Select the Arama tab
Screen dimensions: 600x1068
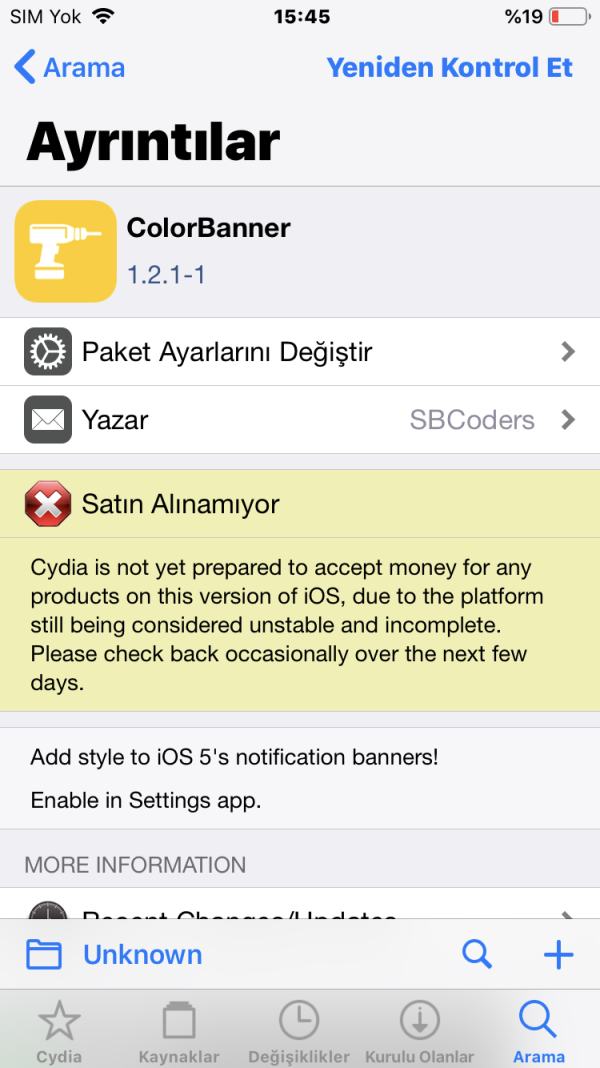[x=538, y=1032]
